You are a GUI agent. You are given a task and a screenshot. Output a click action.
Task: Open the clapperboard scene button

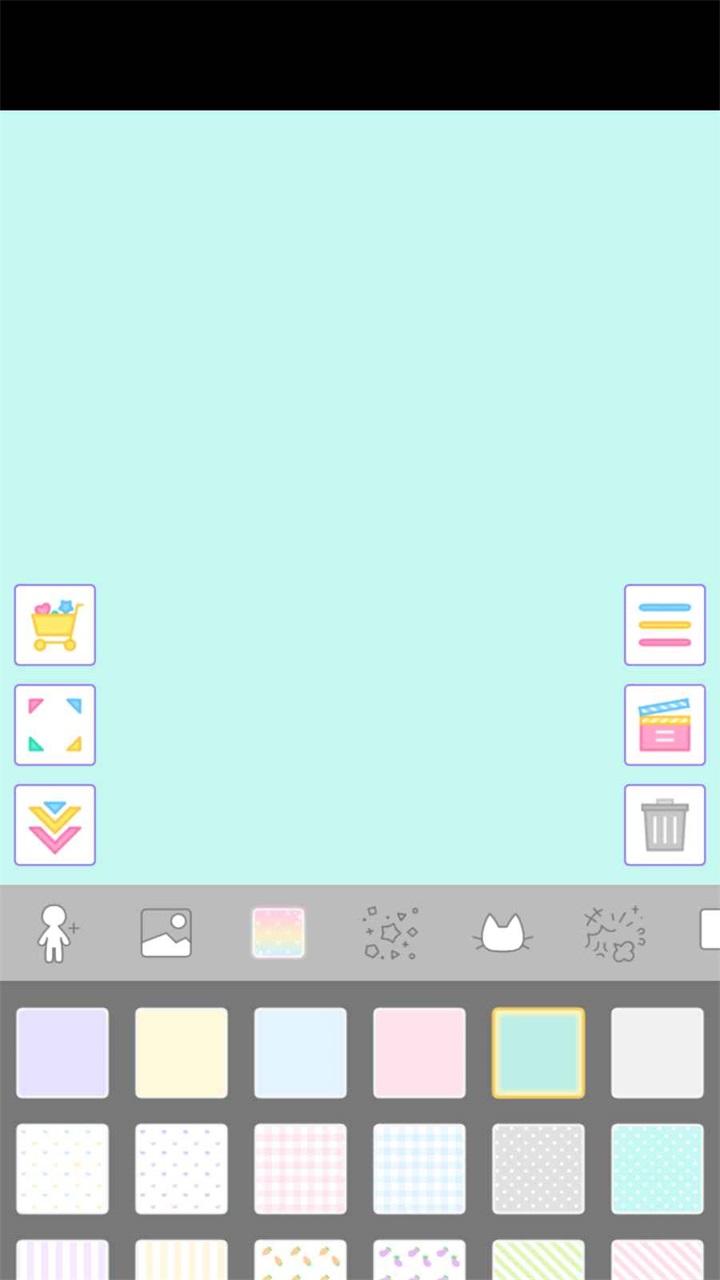click(x=665, y=725)
